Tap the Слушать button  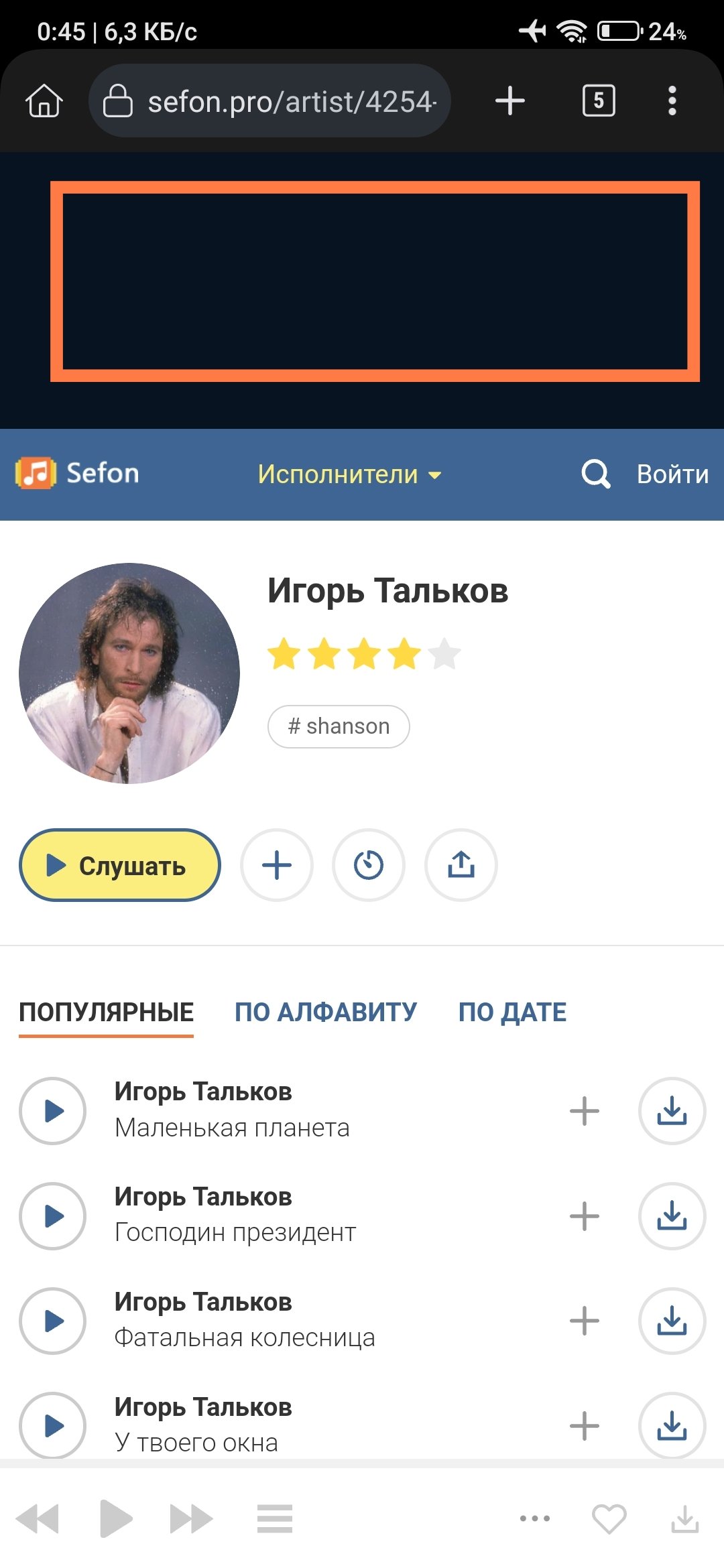pos(120,865)
